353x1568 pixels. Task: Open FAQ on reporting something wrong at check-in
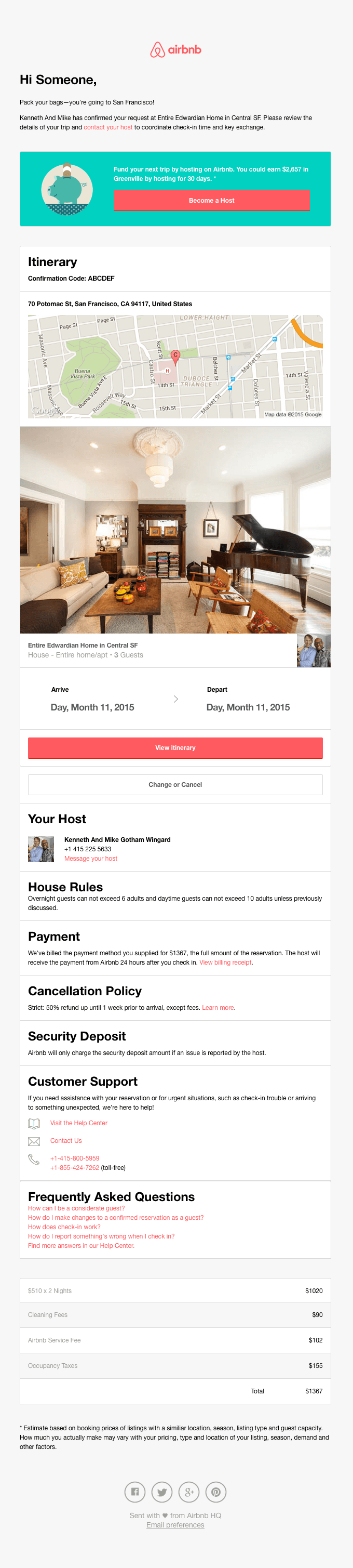tap(101, 1236)
